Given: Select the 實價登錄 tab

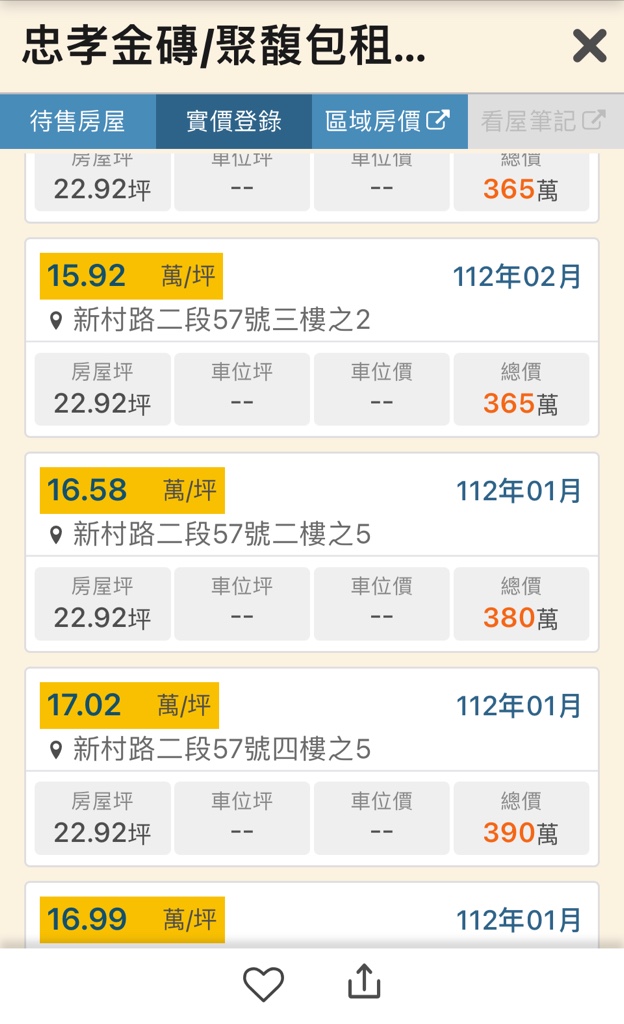Looking at the screenshot, I should click(x=234, y=122).
